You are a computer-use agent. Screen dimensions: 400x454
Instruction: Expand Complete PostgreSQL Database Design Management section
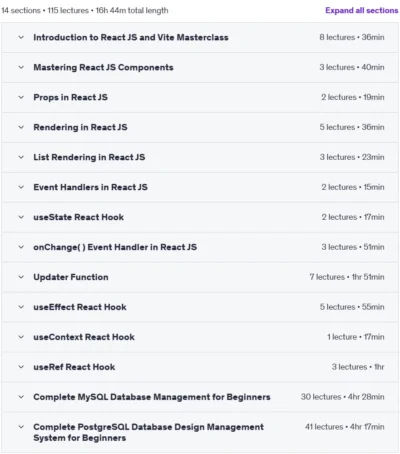[x=200, y=432]
